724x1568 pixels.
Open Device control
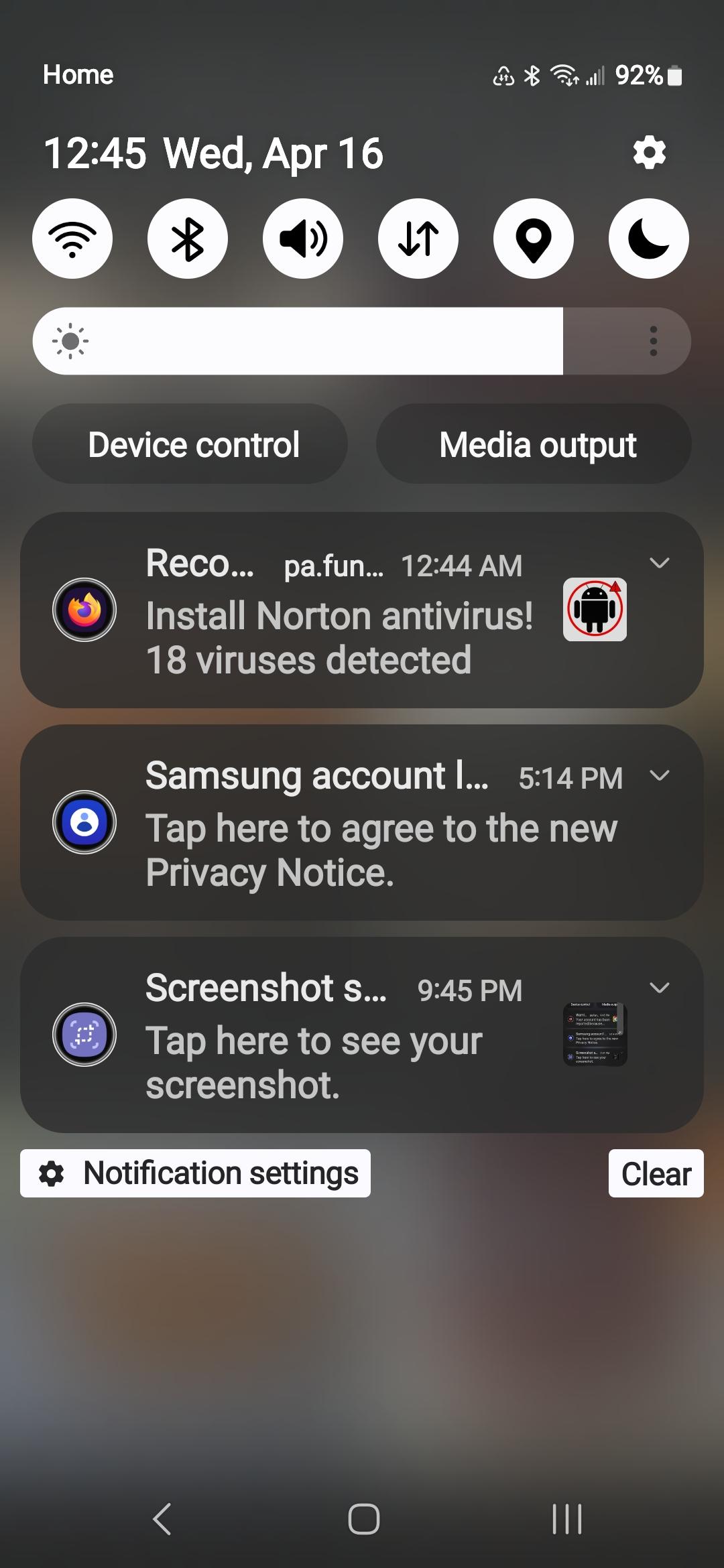190,444
